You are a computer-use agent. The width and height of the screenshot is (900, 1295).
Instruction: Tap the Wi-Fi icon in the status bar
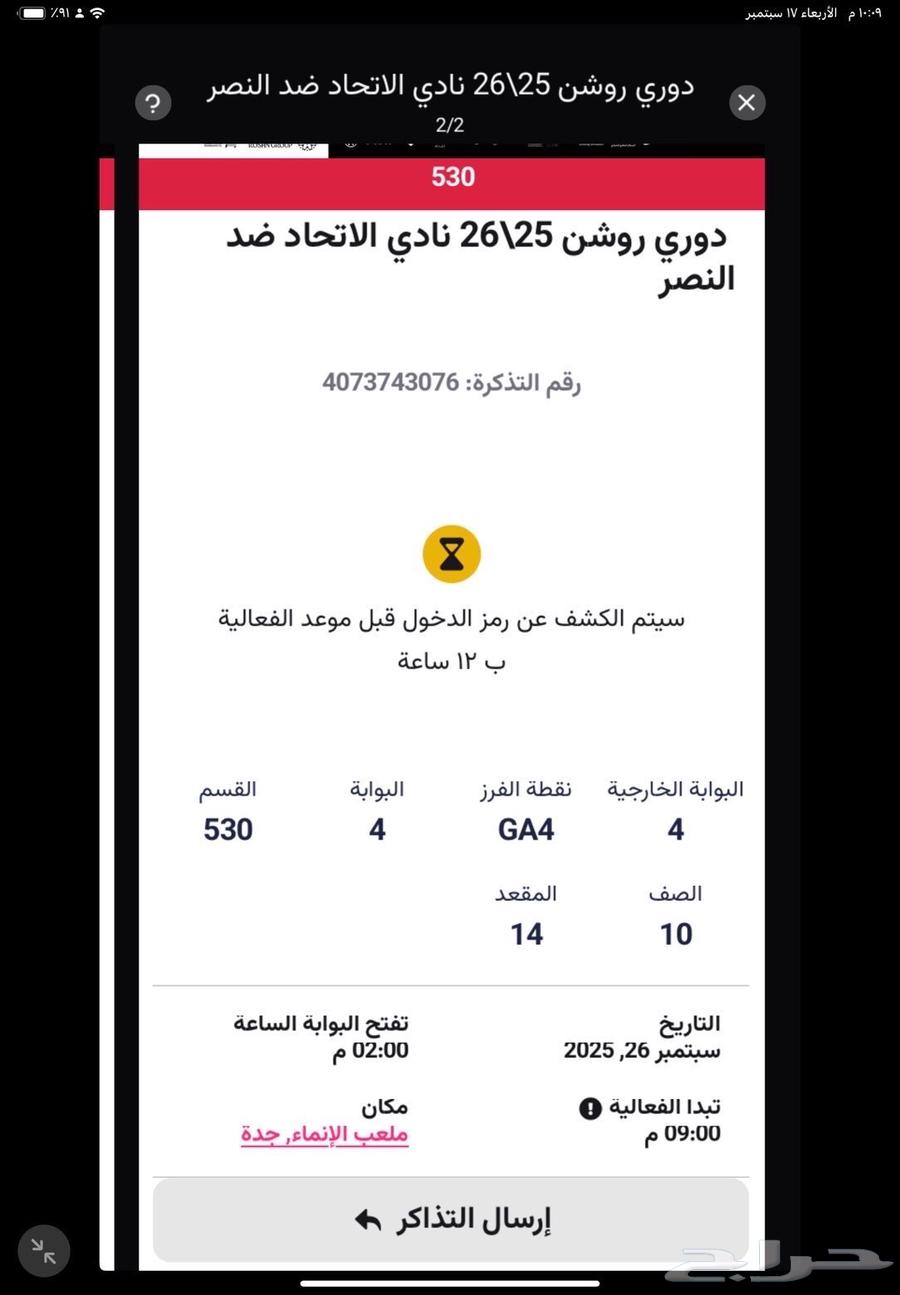coord(95,13)
